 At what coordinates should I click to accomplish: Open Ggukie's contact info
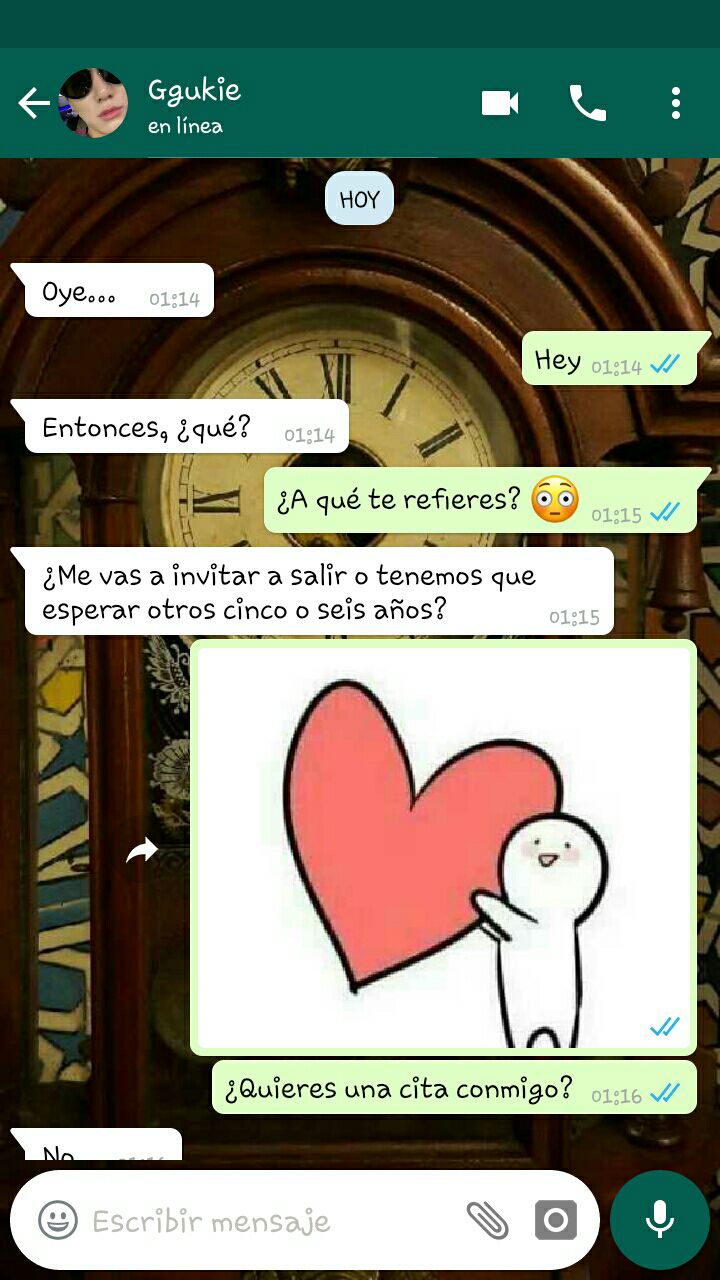coord(195,103)
